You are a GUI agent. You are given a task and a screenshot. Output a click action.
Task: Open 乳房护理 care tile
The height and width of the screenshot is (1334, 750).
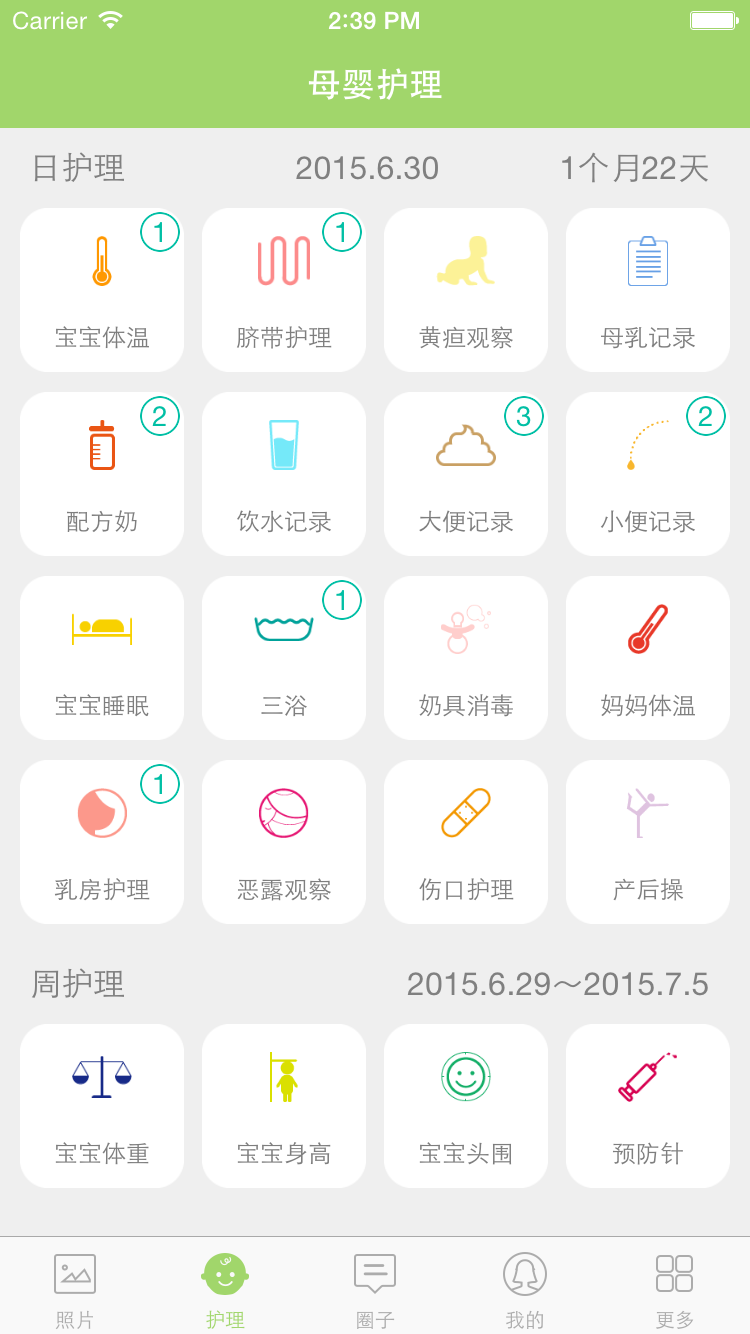102,842
